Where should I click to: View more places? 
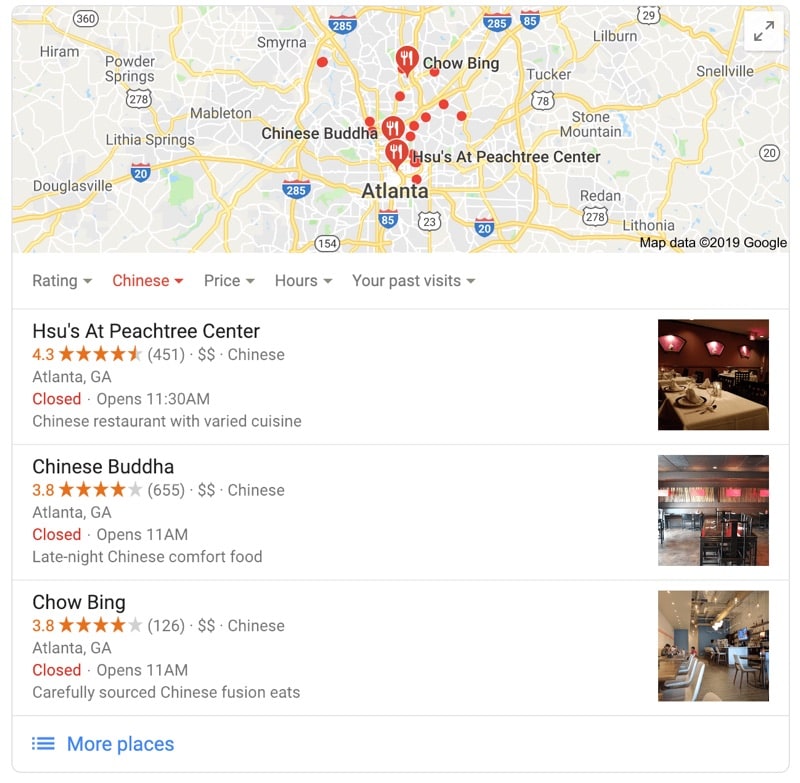point(120,744)
